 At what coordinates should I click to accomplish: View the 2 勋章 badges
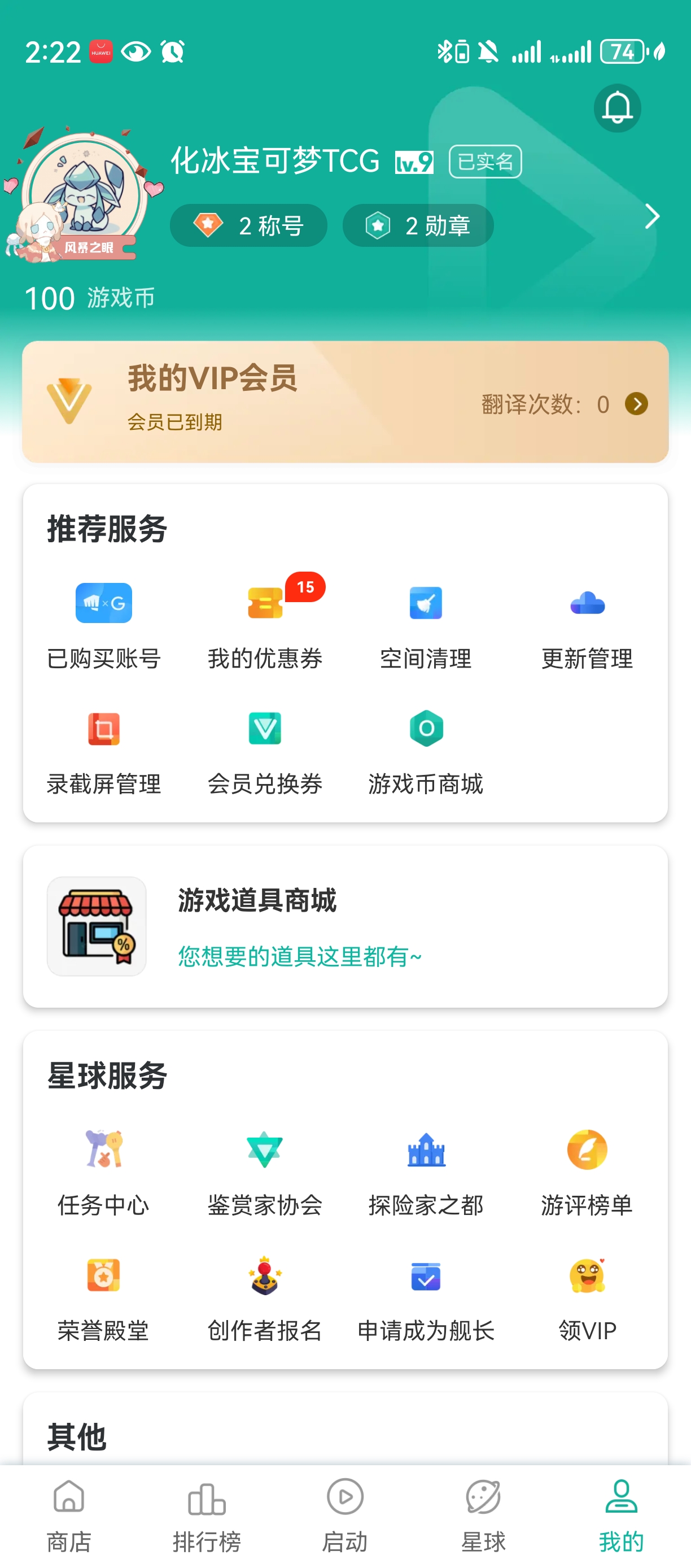coord(417,225)
